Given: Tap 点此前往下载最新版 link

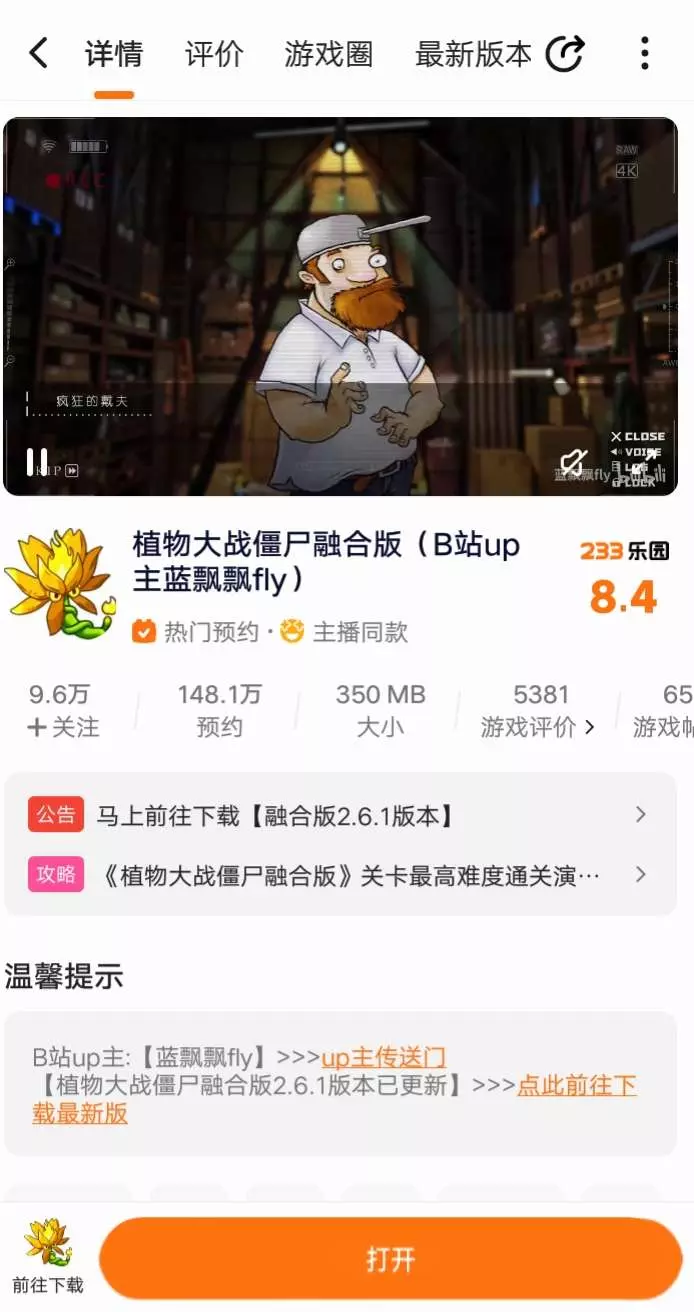Looking at the screenshot, I should [576, 1086].
